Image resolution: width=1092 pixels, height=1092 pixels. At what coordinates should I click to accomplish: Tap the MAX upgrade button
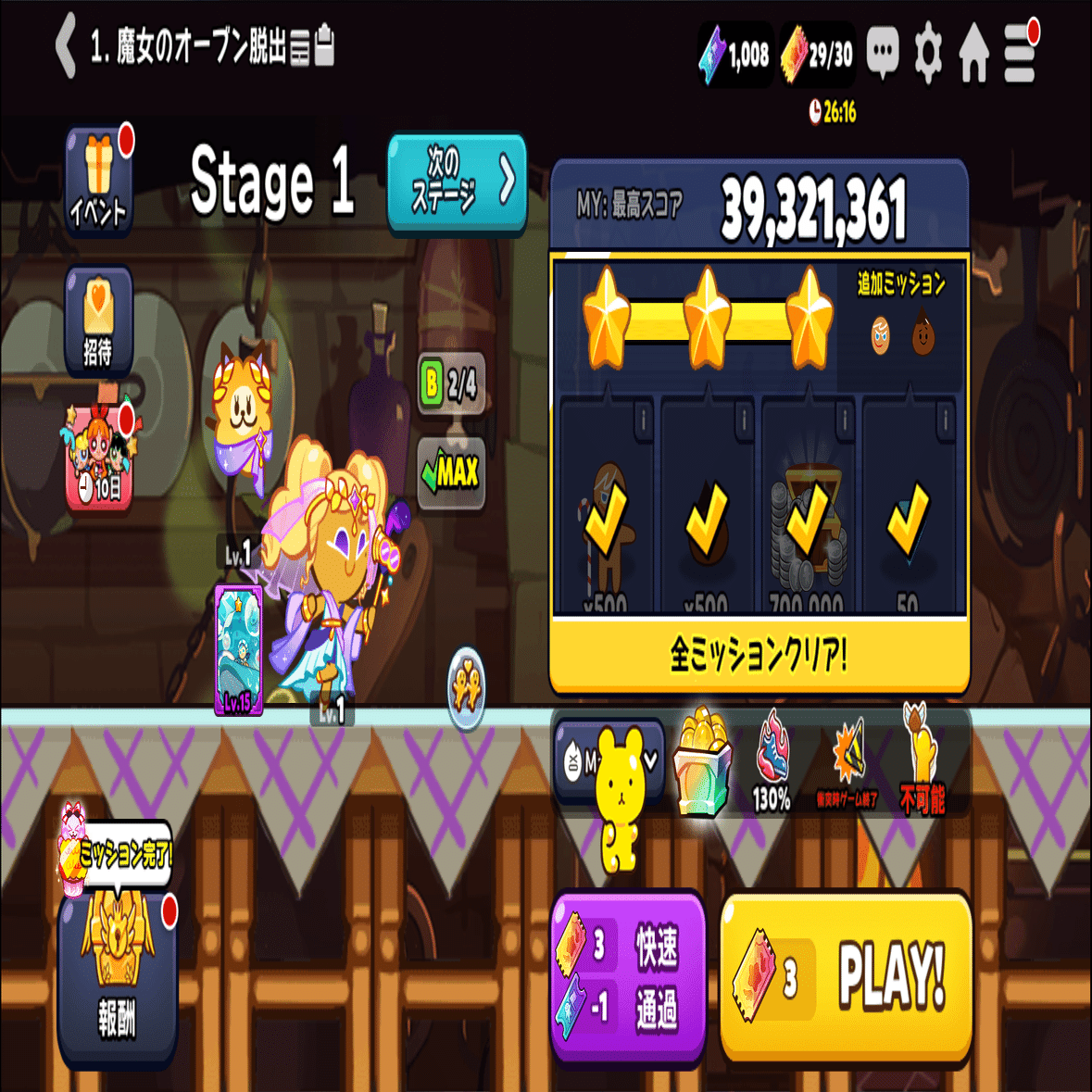tap(451, 473)
